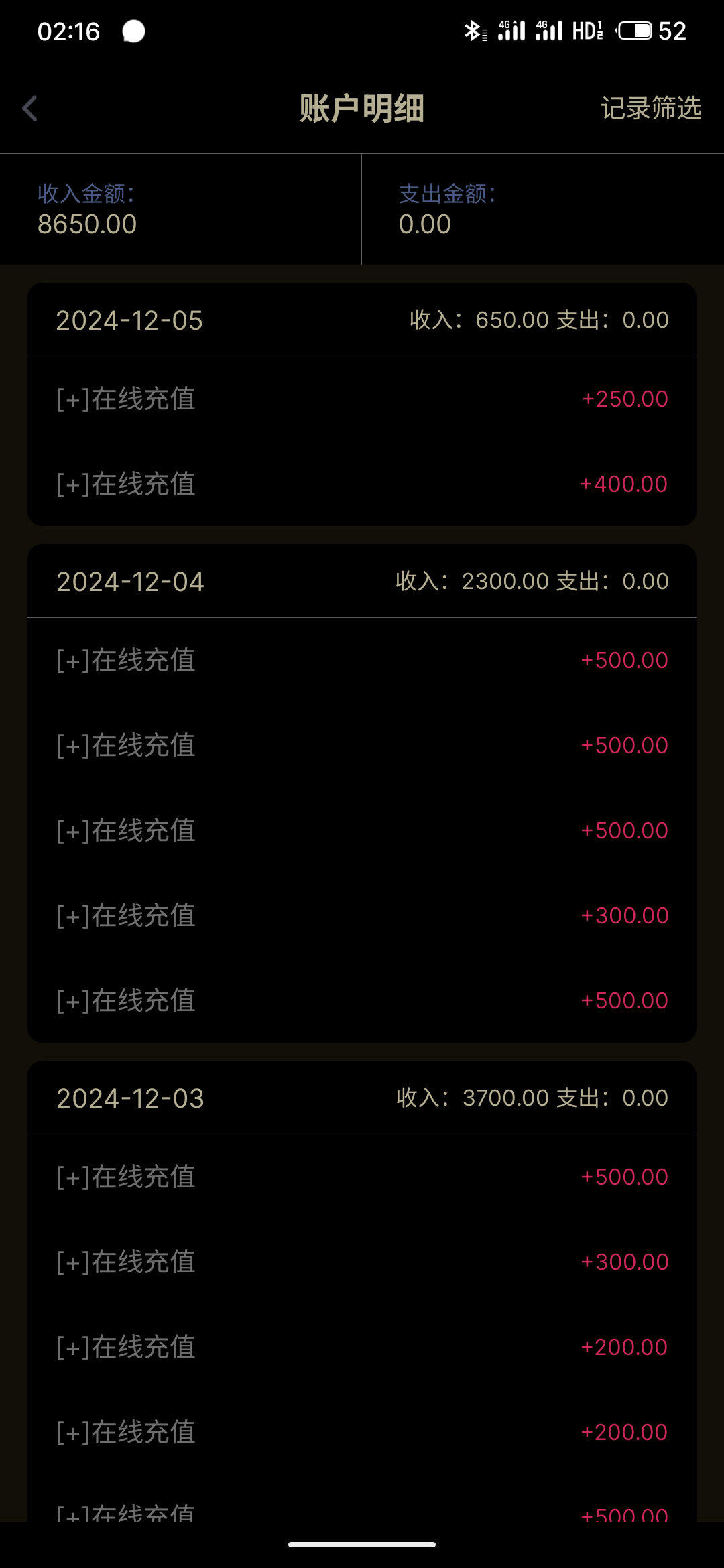This screenshot has width=724, height=1568.
Task: Tap the [+] icon before the first 在线充值 entry
Action: point(70,399)
